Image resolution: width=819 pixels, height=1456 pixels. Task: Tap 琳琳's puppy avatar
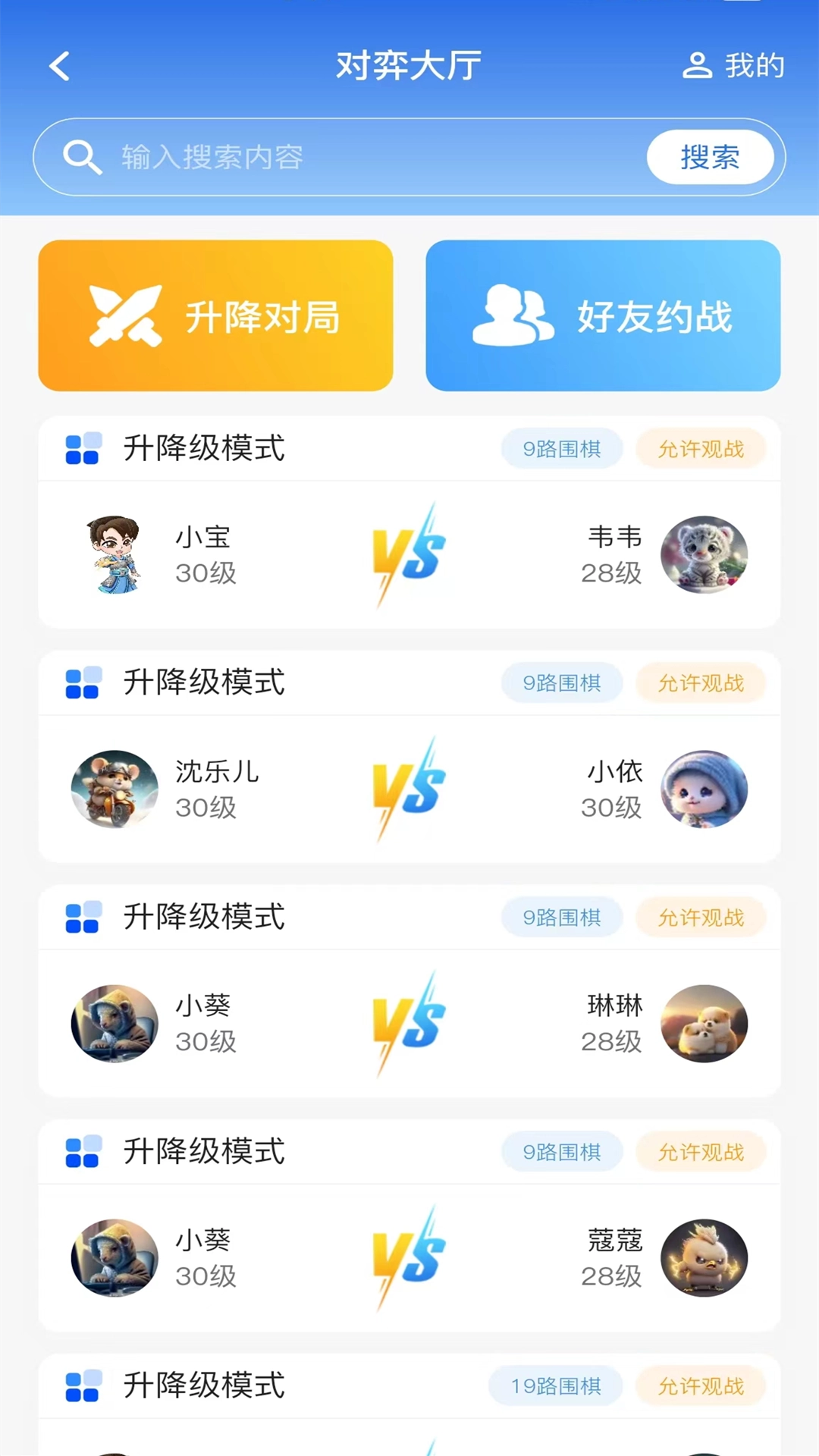tap(705, 1024)
